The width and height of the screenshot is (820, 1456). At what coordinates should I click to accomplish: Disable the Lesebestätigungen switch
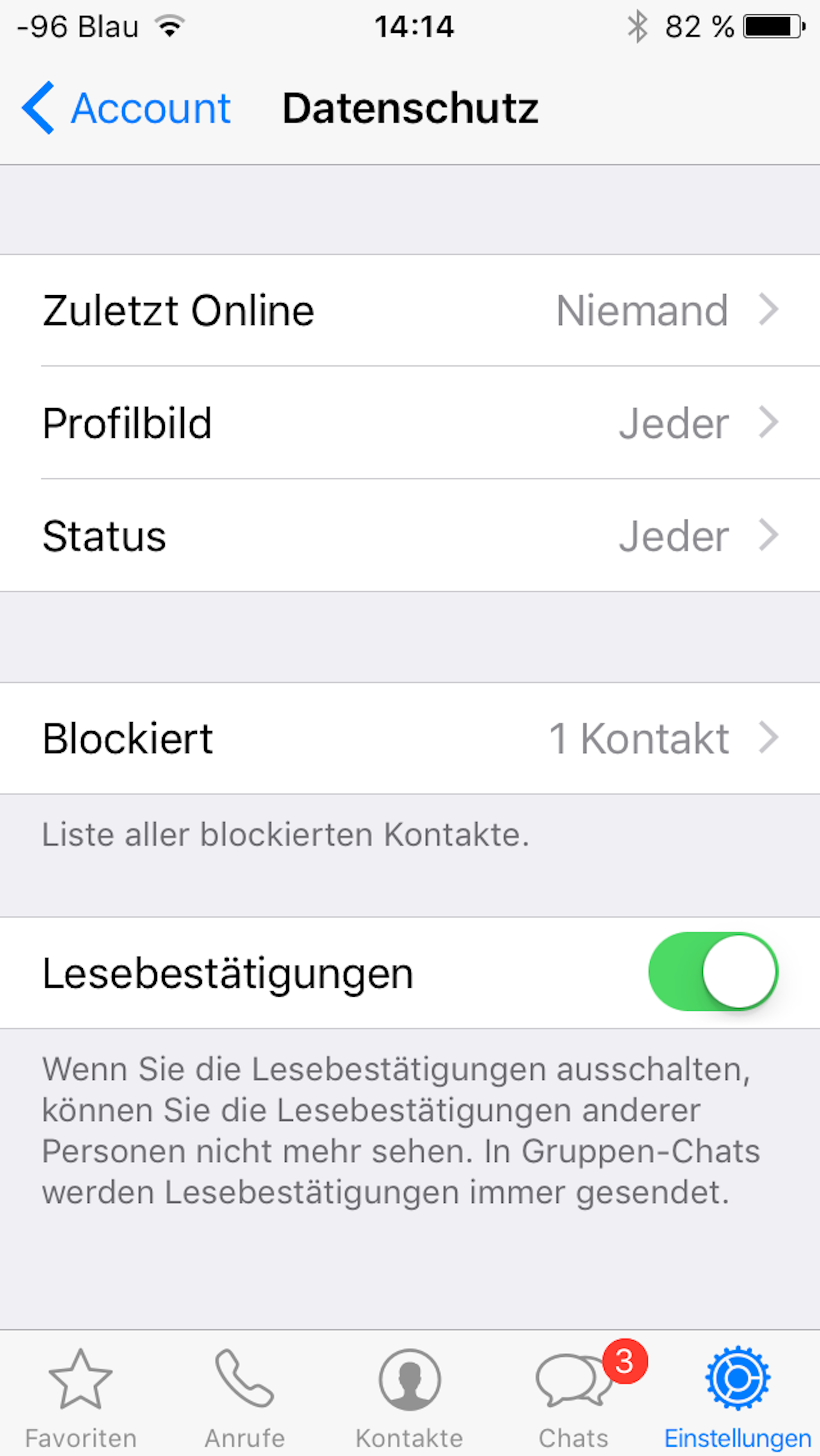[713, 972]
